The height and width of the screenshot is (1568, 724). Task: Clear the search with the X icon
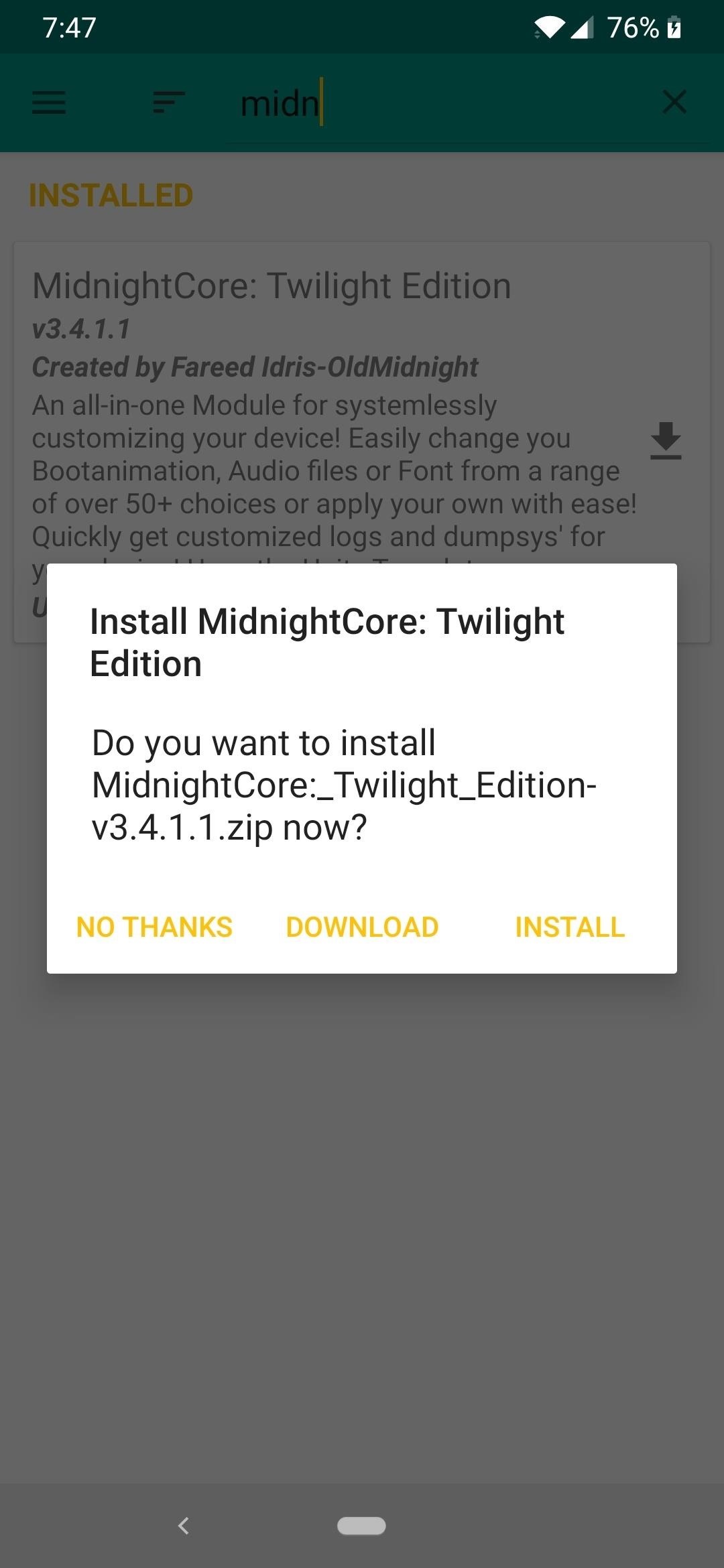674,103
